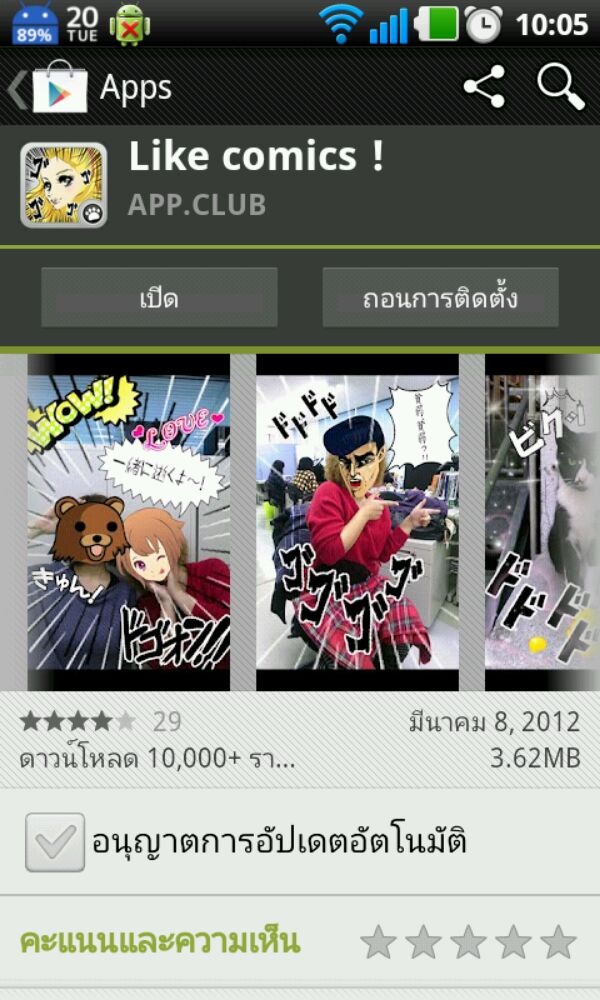View the partially visible third screenshot
The height and width of the screenshot is (1000, 600).
click(x=542, y=520)
